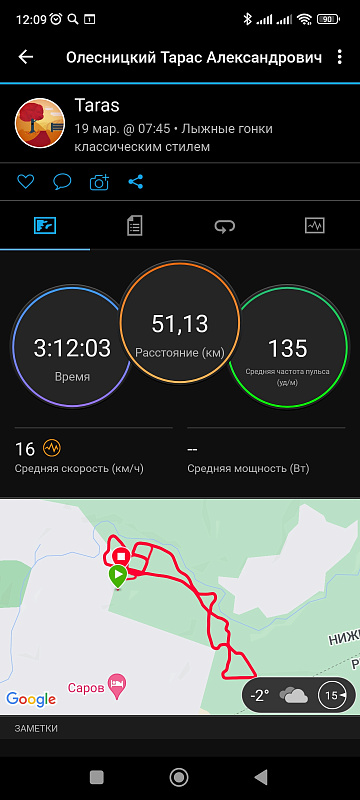Screen dimensions: 360x800
Task: Open the comments bubble icon
Action: coord(62,182)
